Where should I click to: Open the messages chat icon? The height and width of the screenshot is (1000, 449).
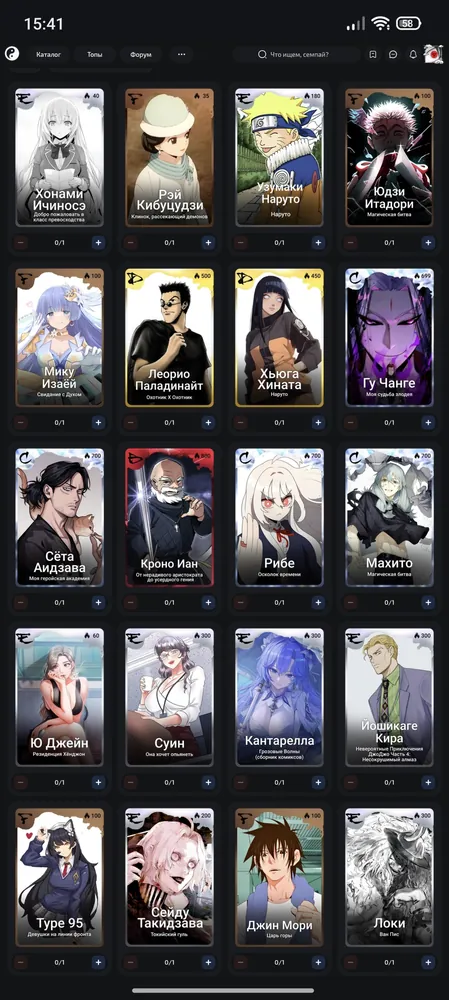coord(393,55)
